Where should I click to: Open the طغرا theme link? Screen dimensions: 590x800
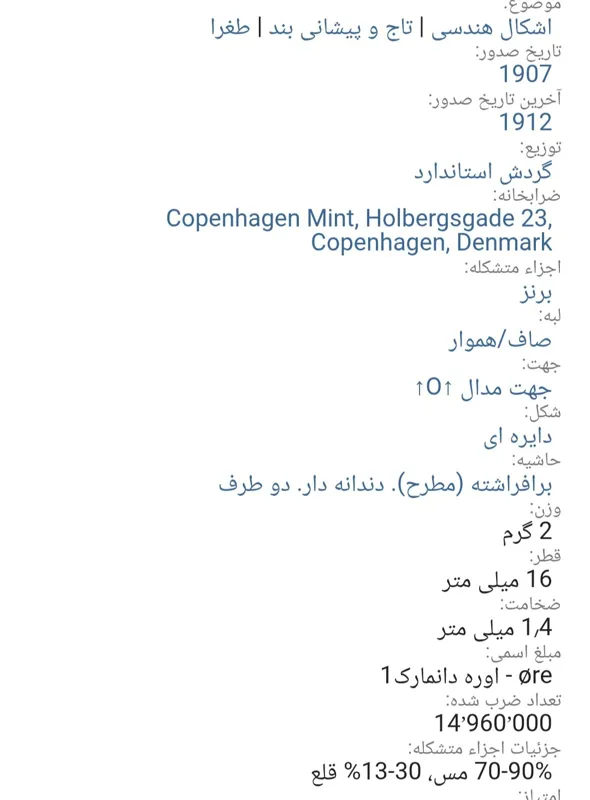231,27
